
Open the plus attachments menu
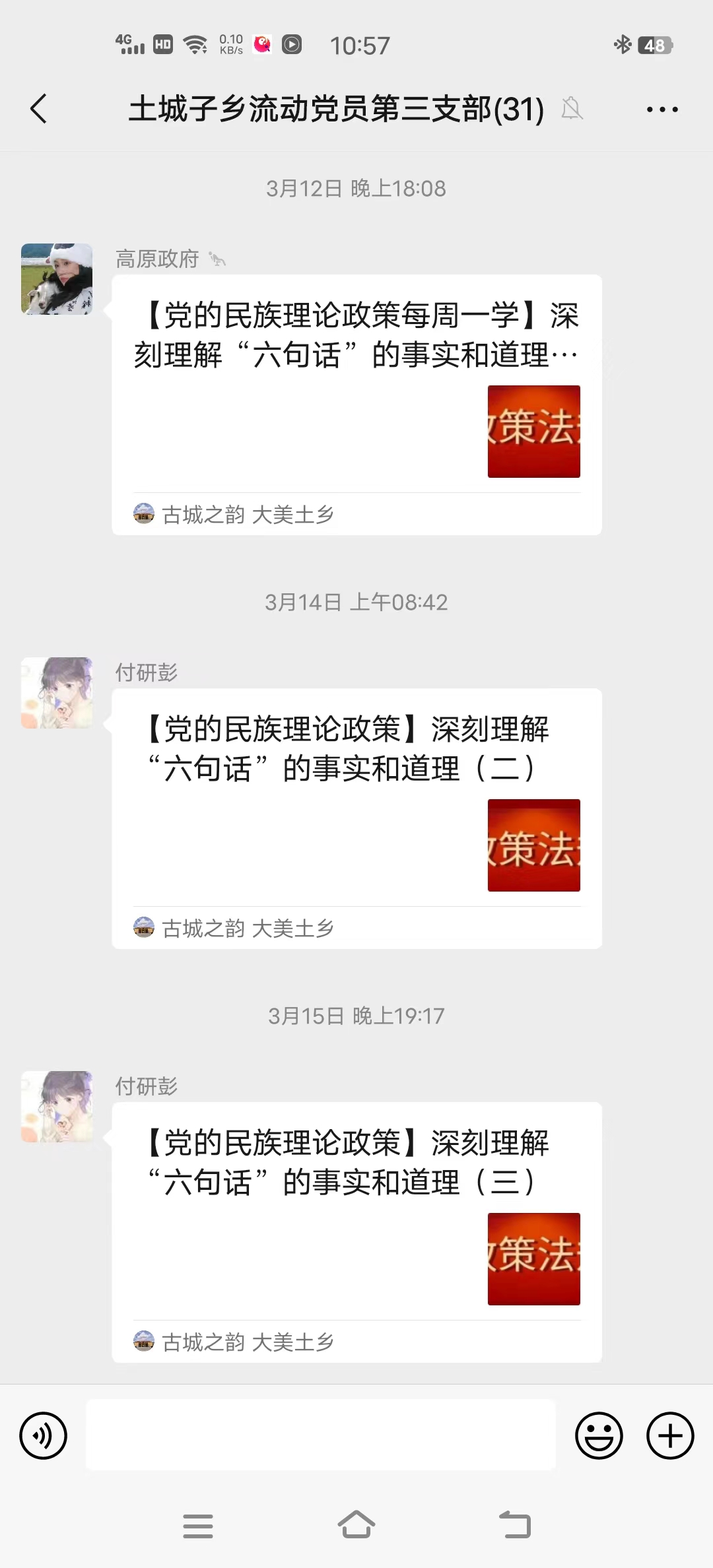pyautogui.click(x=670, y=1435)
